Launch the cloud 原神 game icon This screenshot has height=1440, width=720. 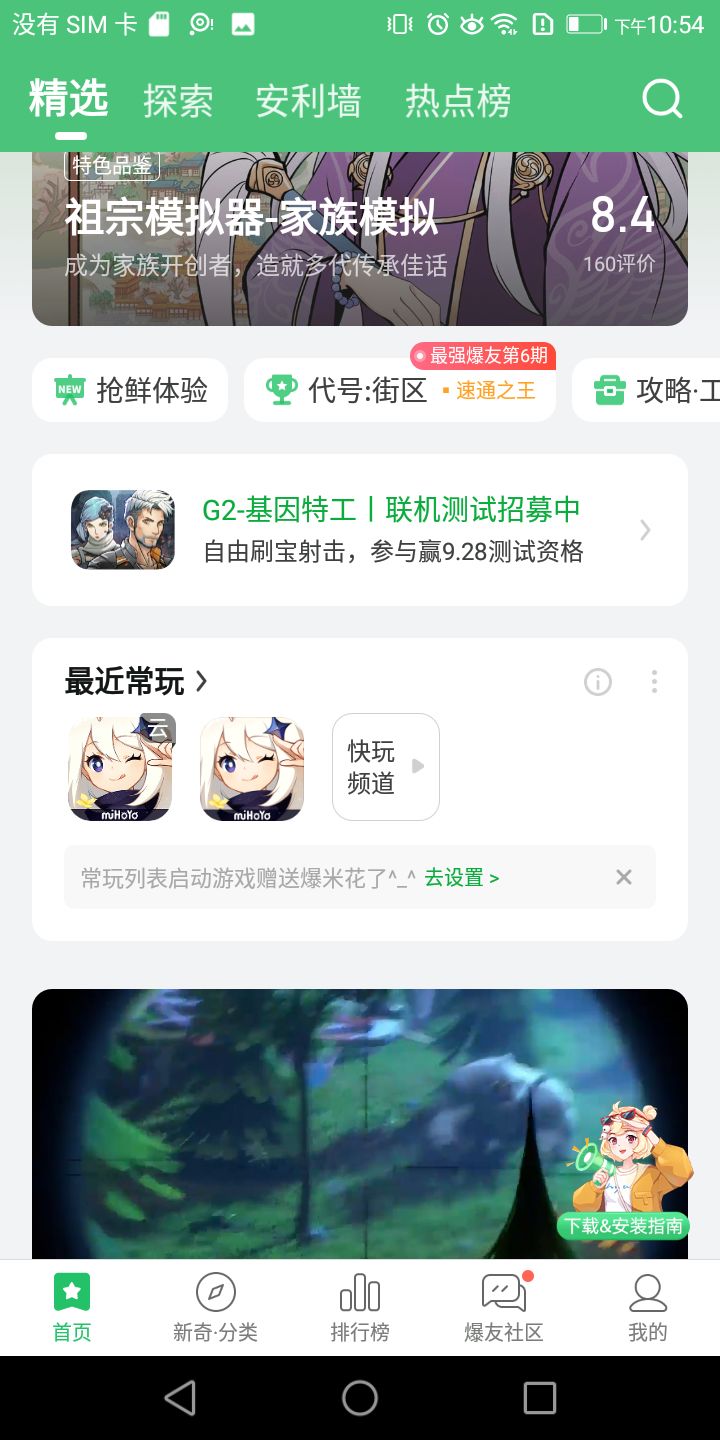point(120,767)
